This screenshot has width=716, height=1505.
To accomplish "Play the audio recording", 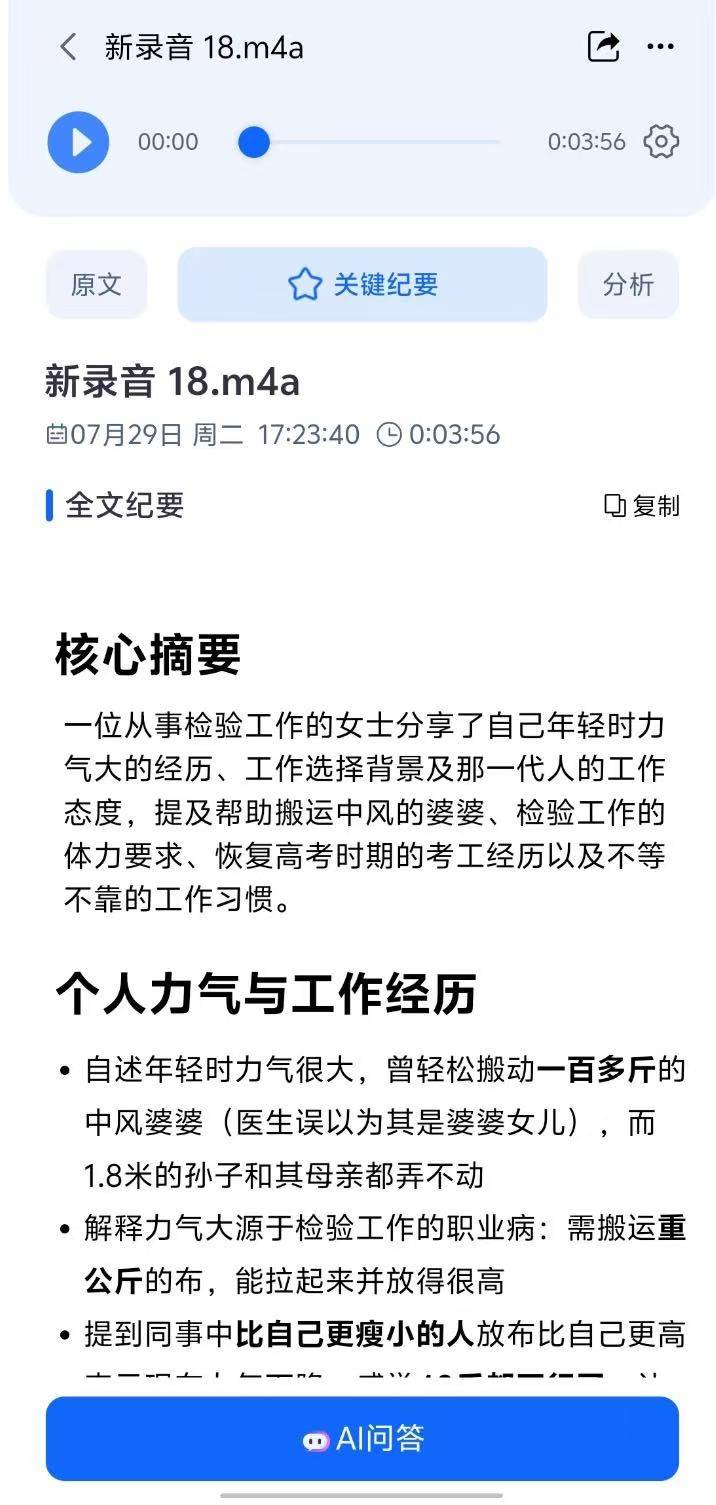I will [x=78, y=142].
